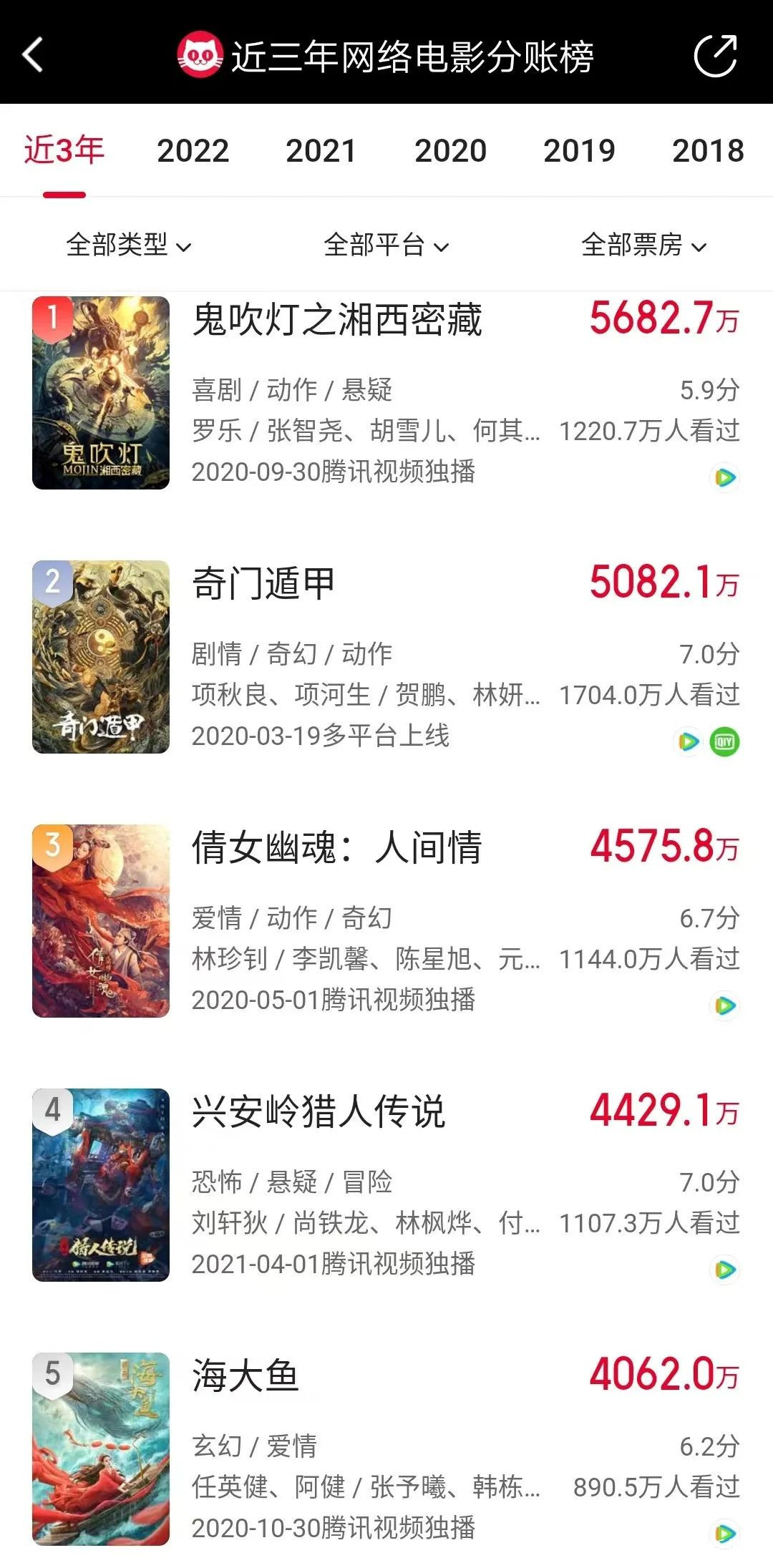
Task: View the 2019 ranking tab
Action: (579, 151)
